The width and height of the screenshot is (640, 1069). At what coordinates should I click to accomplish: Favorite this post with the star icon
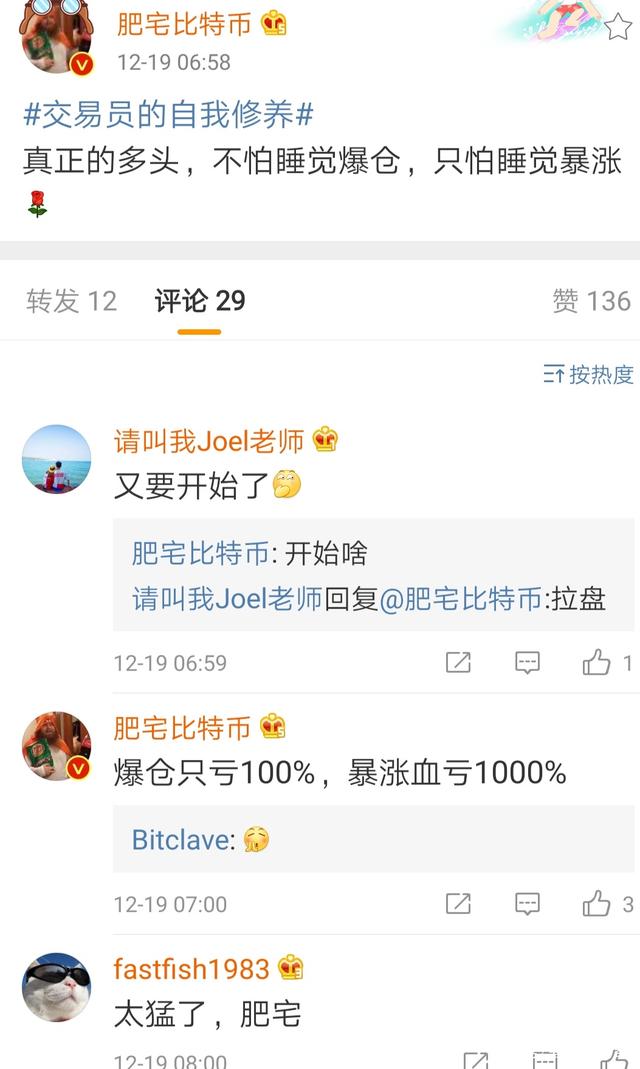click(618, 26)
